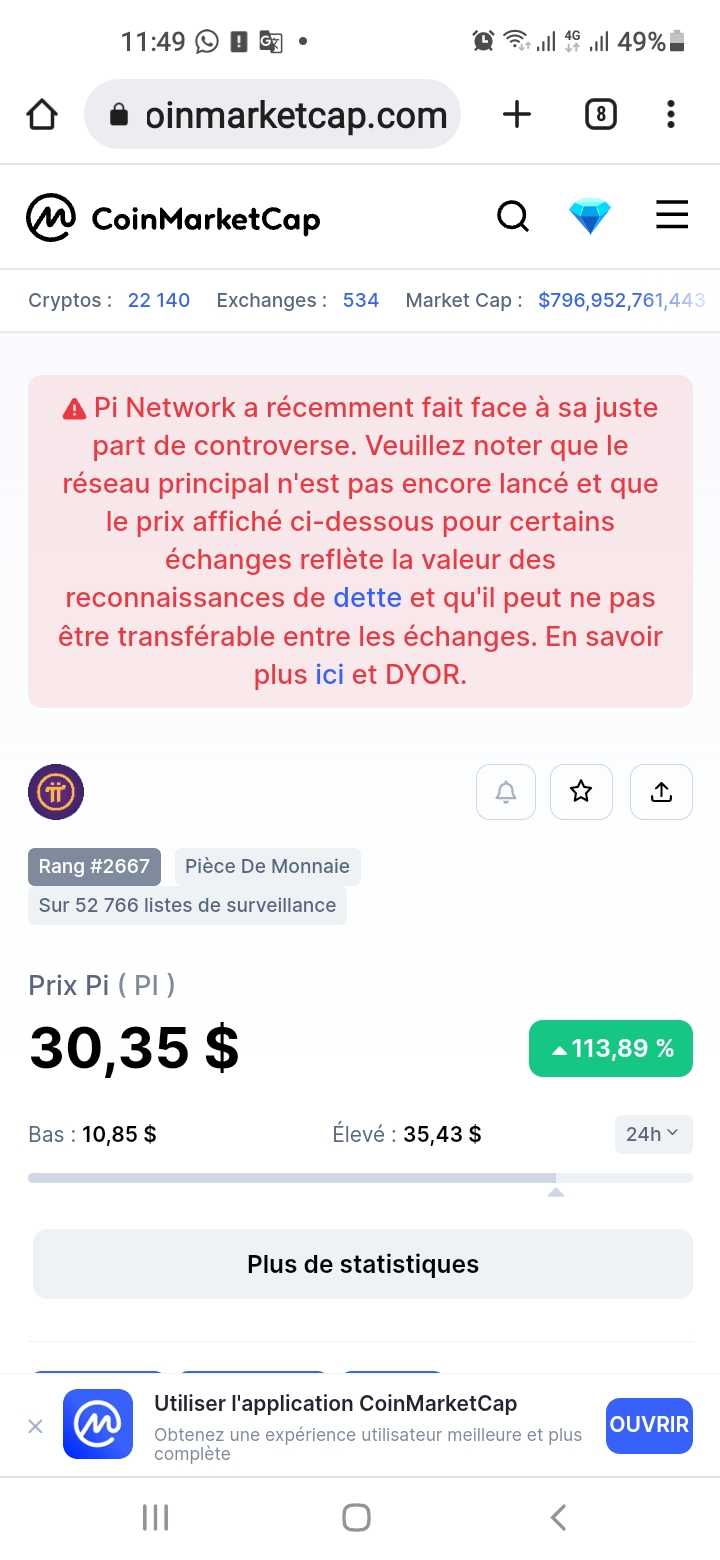Open the CoinMarketCap hamburger menu
This screenshot has height=1560, width=720.
tap(672, 215)
